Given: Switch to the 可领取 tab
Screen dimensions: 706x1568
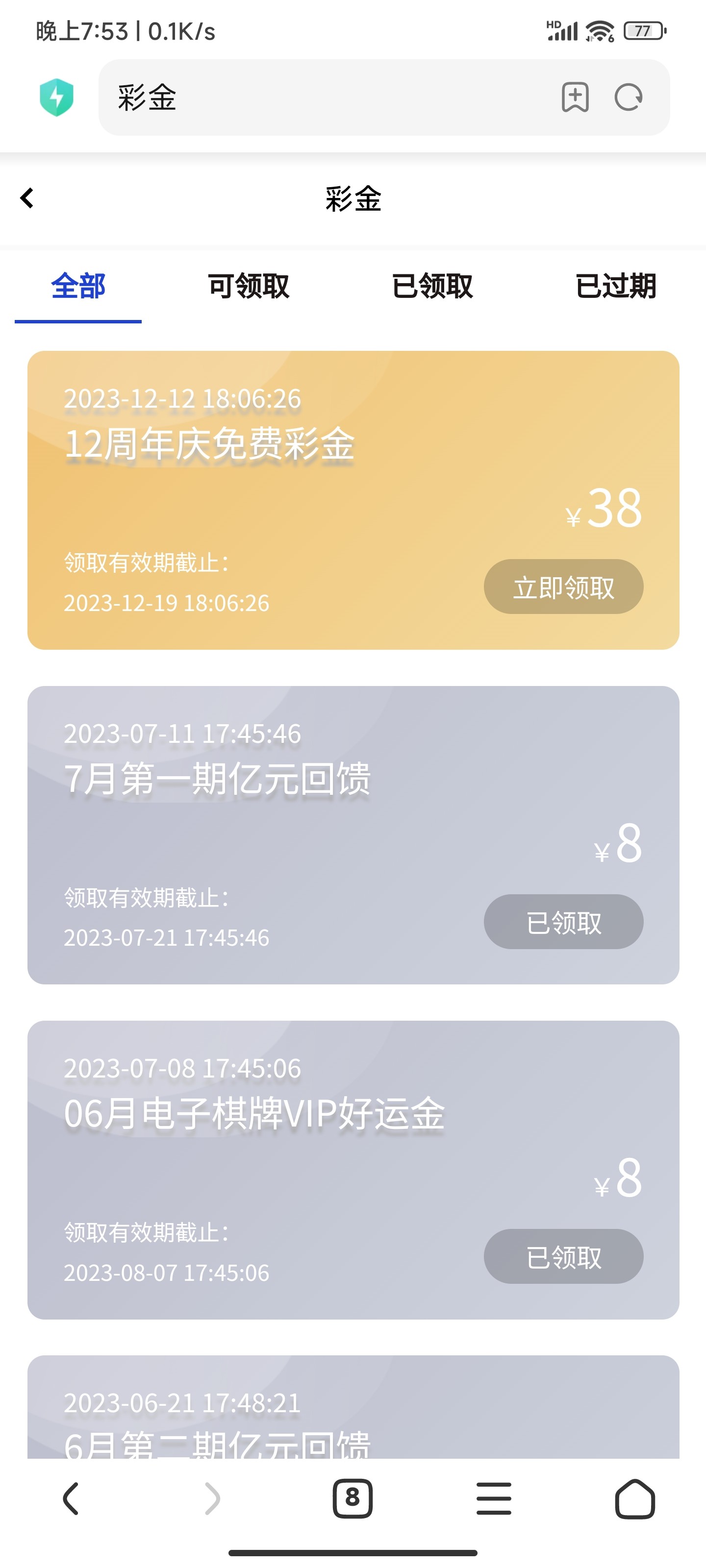Looking at the screenshot, I should pyautogui.click(x=249, y=286).
